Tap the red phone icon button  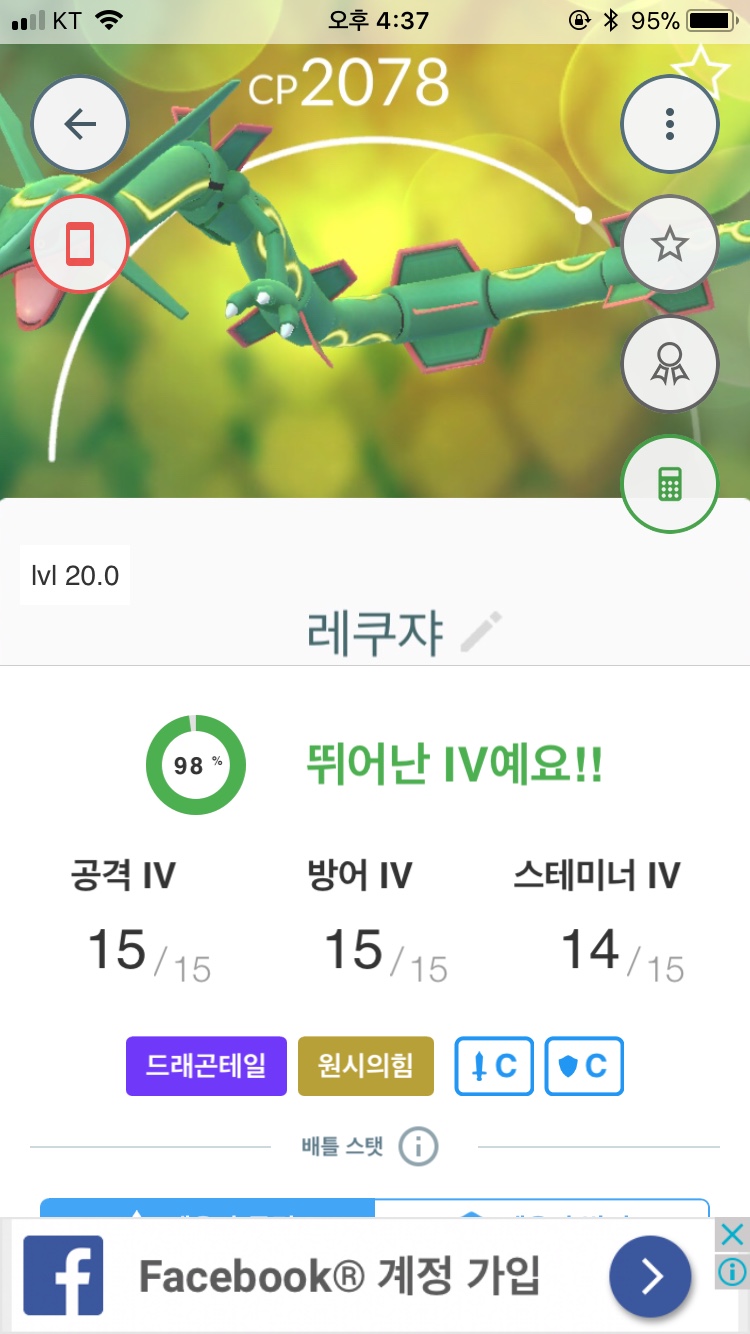[x=80, y=244]
